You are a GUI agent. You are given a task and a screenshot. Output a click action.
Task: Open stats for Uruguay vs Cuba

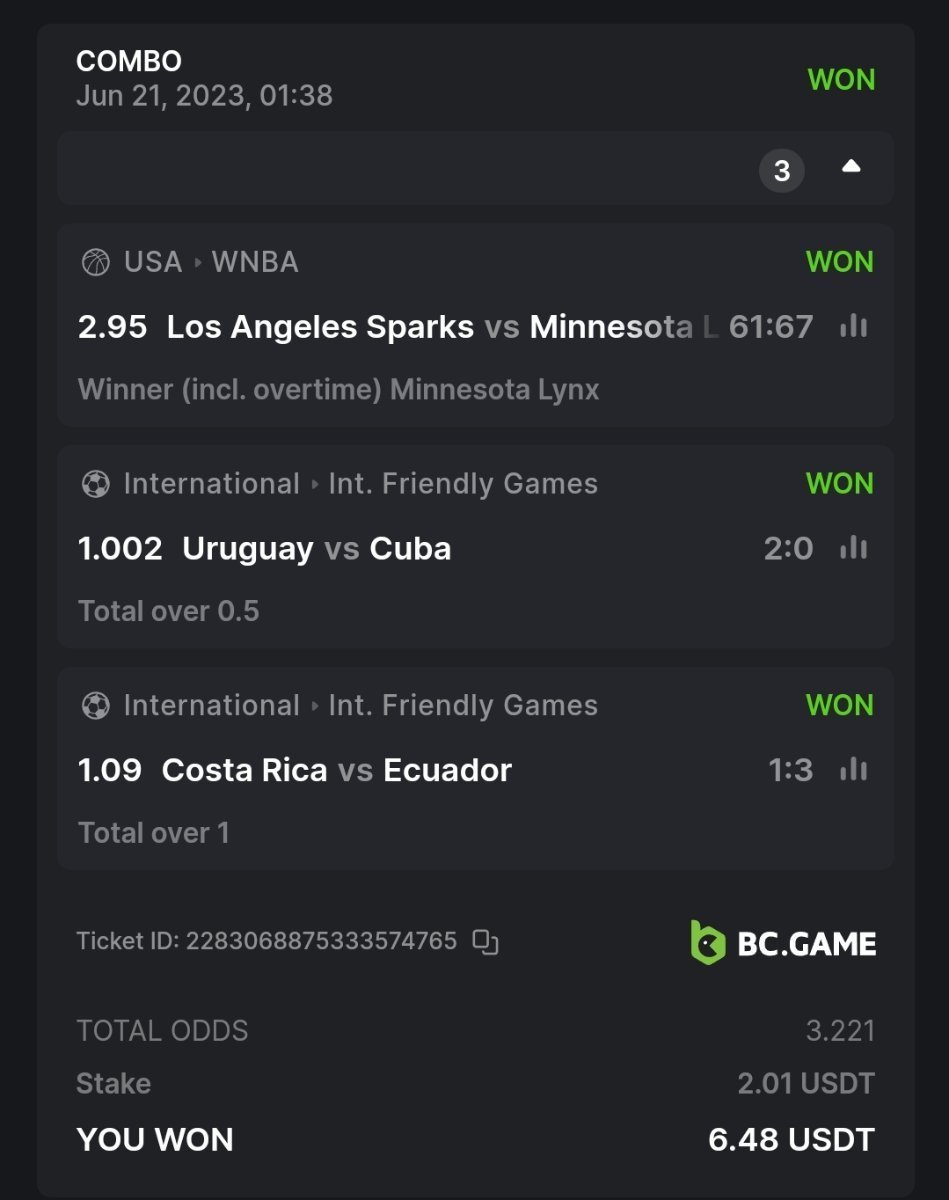pos(853,548)
